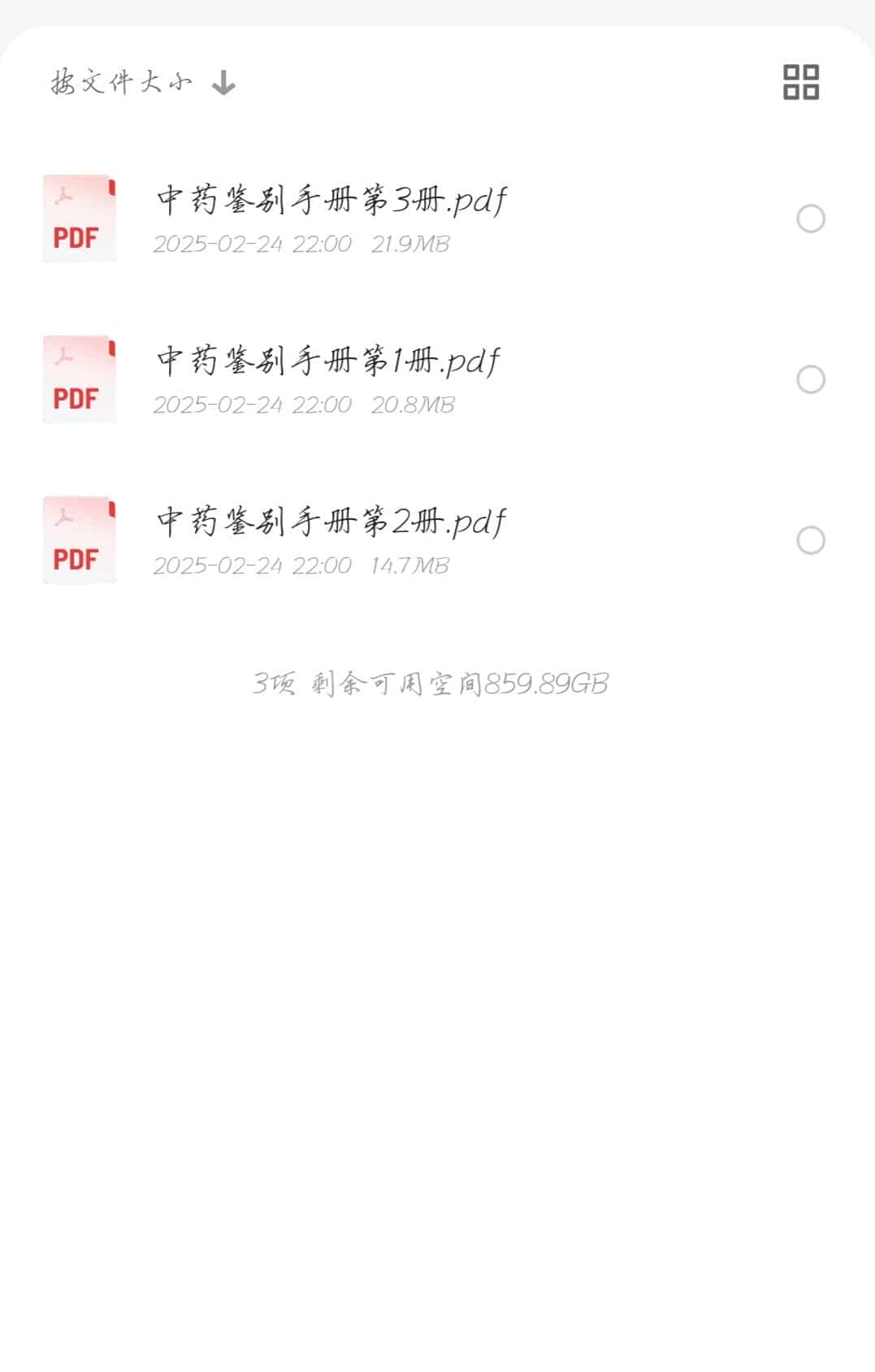Viewport: 875px width, 1372px height.
Task: Select the 中药鉴别手册第3册.pdf file
Action: tap(810, 219)
